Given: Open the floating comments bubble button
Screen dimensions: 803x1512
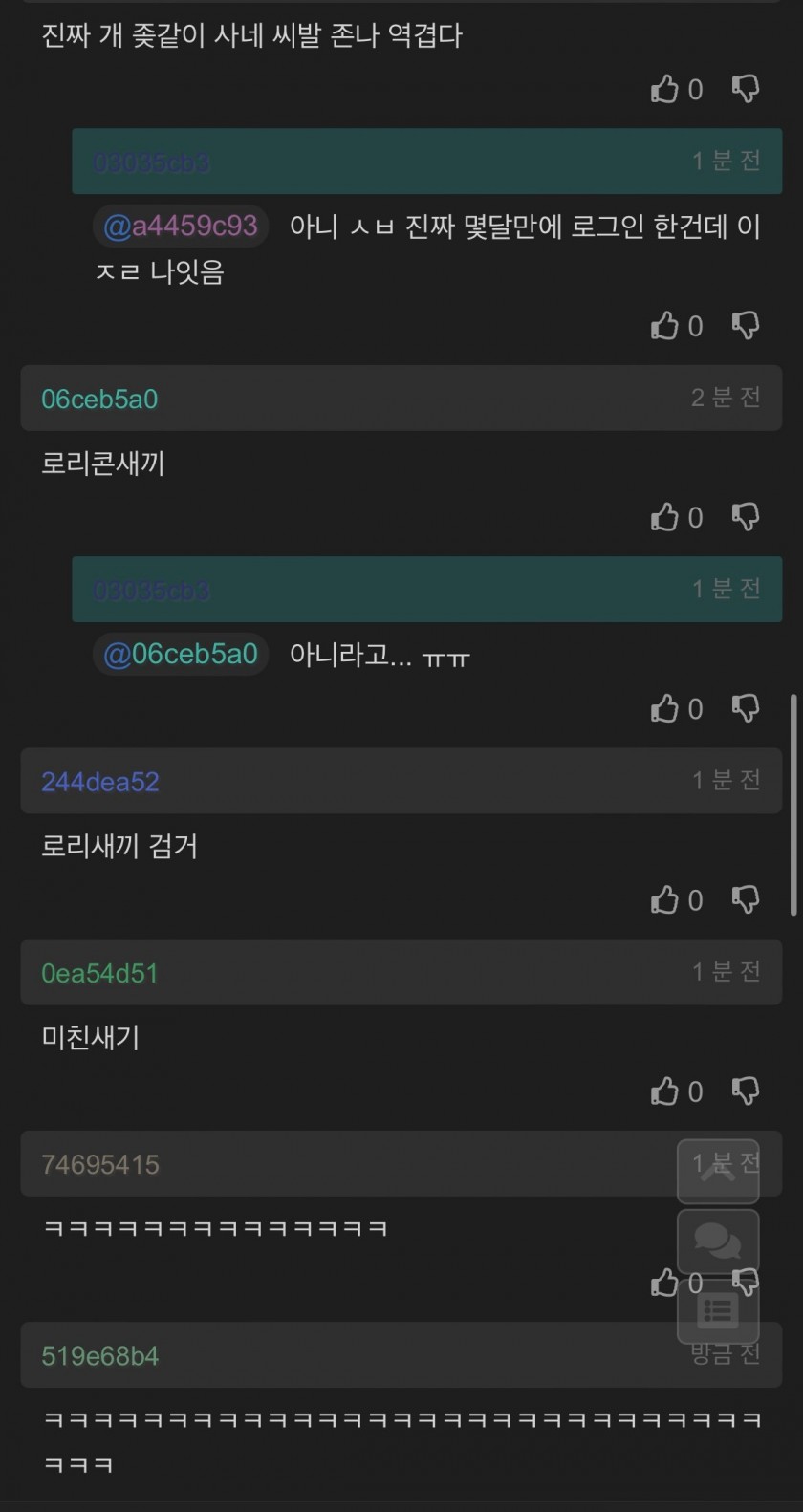Looking at the screenshot, I should pos(718,1242).
